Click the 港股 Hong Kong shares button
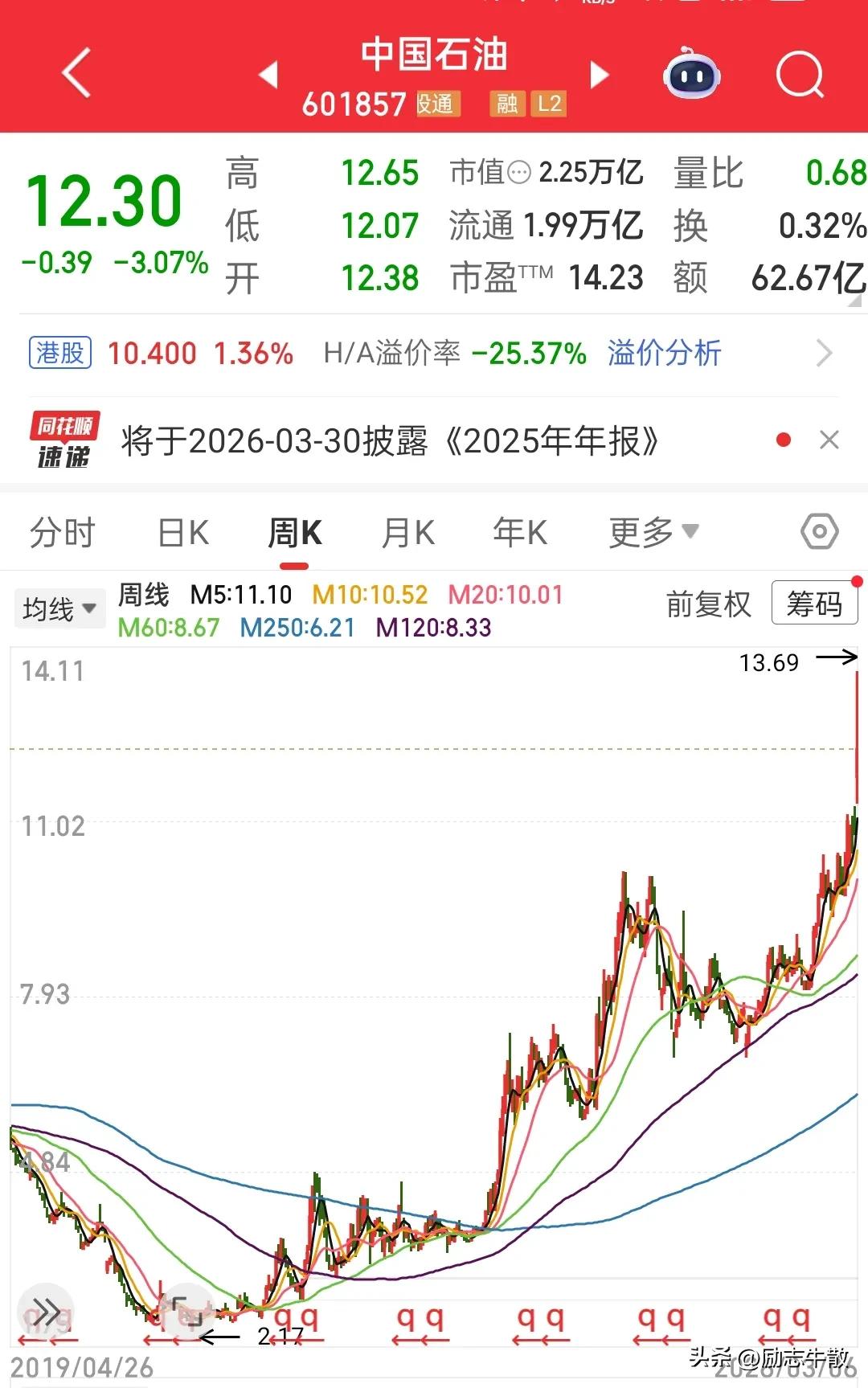Image resolution: width=868 pixels, height=1388 pixels. [x=61, y=352]
